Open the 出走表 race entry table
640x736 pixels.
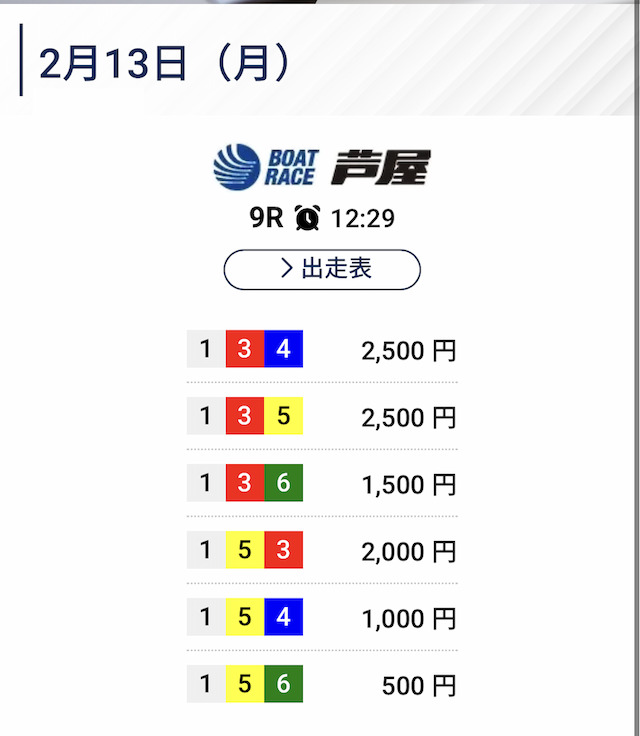(x=322, y=269)
